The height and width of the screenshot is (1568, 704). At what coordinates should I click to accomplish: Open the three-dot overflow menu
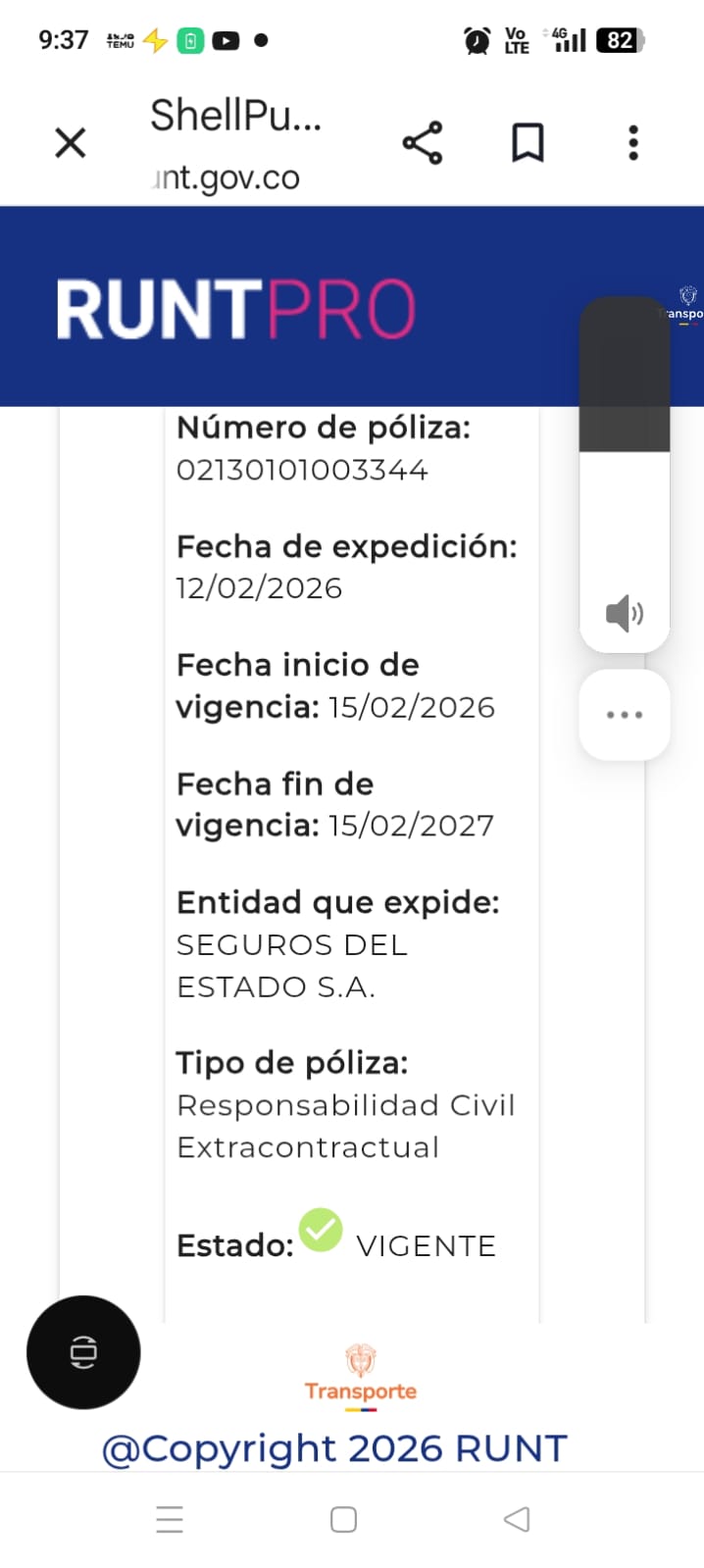coord(633,143)
